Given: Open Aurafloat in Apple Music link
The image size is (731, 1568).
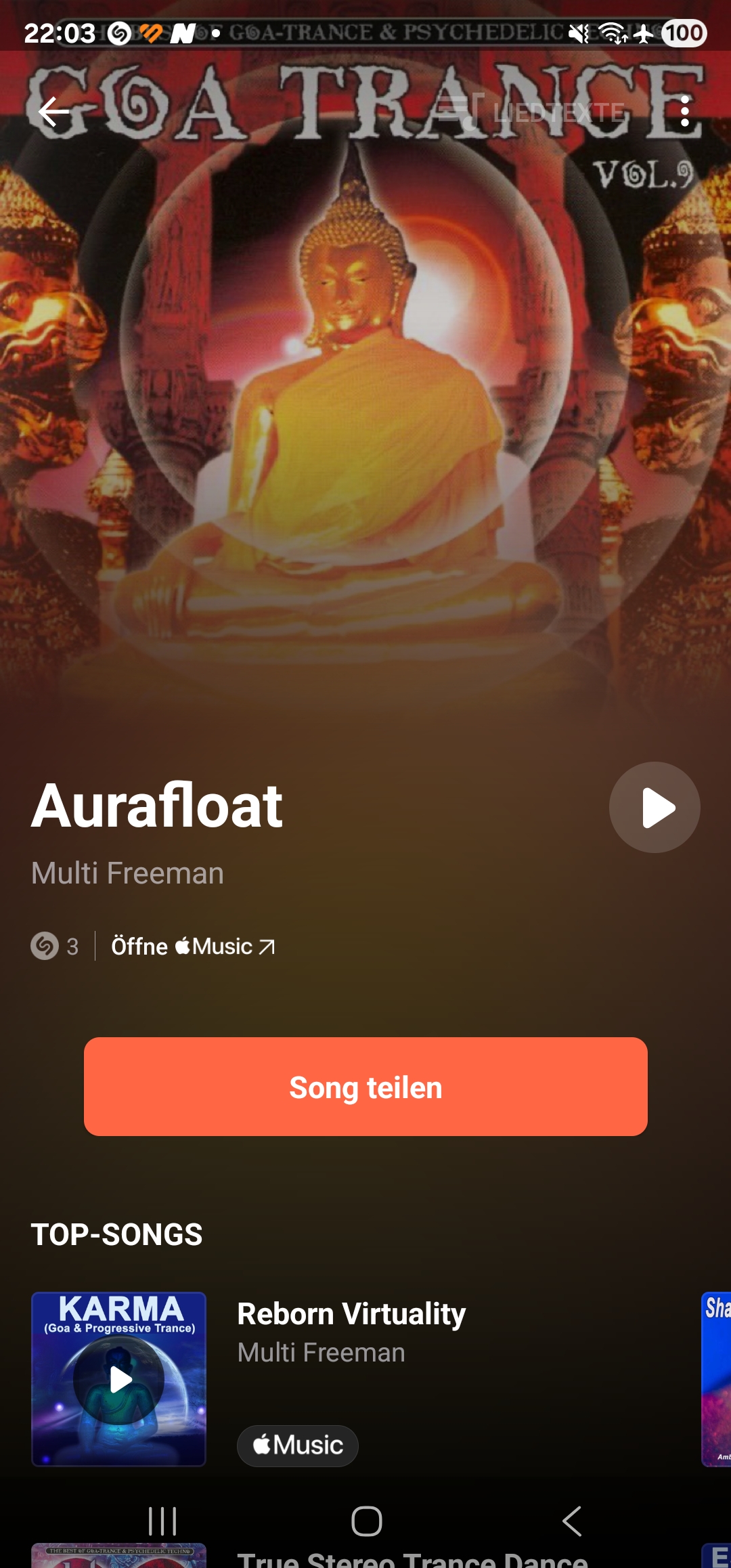Looking at the screenshot, I should click(193, 946).
